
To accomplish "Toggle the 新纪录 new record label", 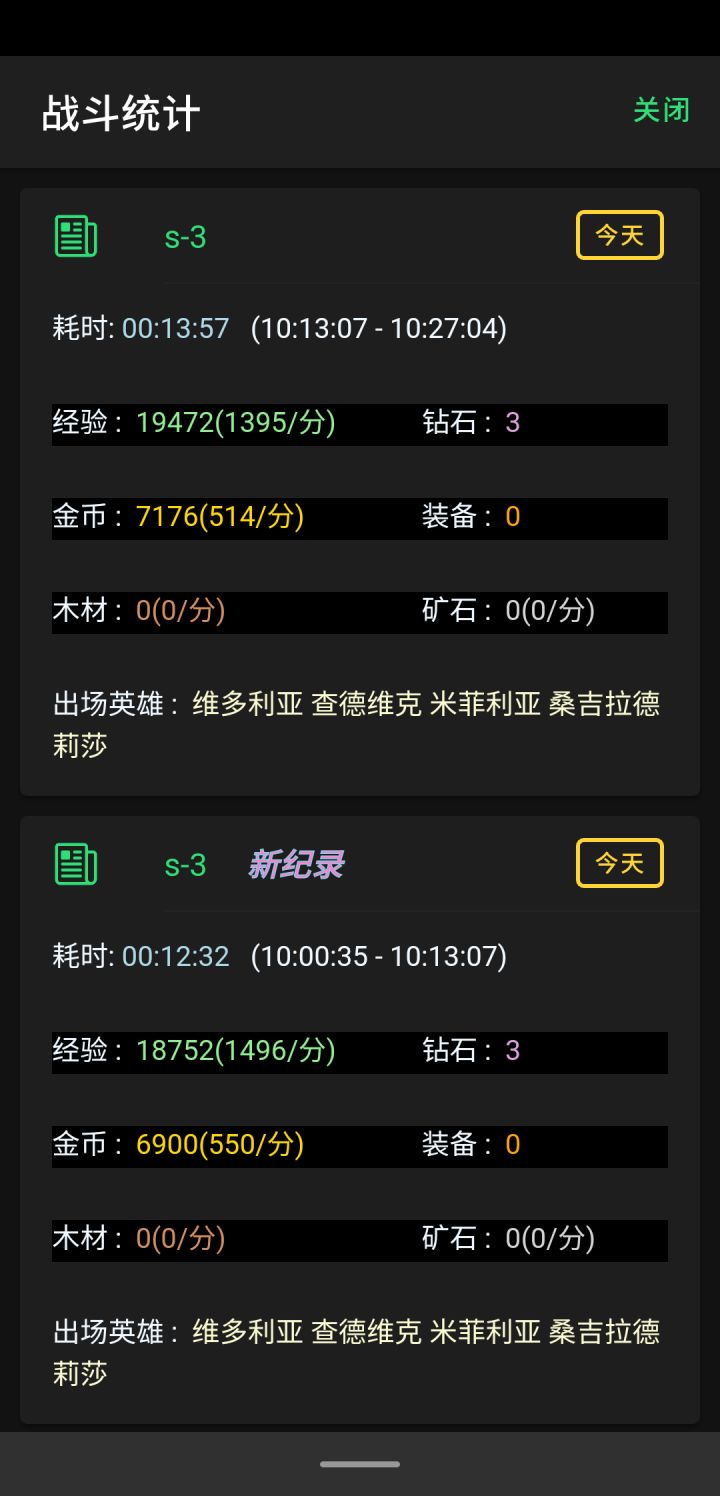I will click(x=295, y=863).
